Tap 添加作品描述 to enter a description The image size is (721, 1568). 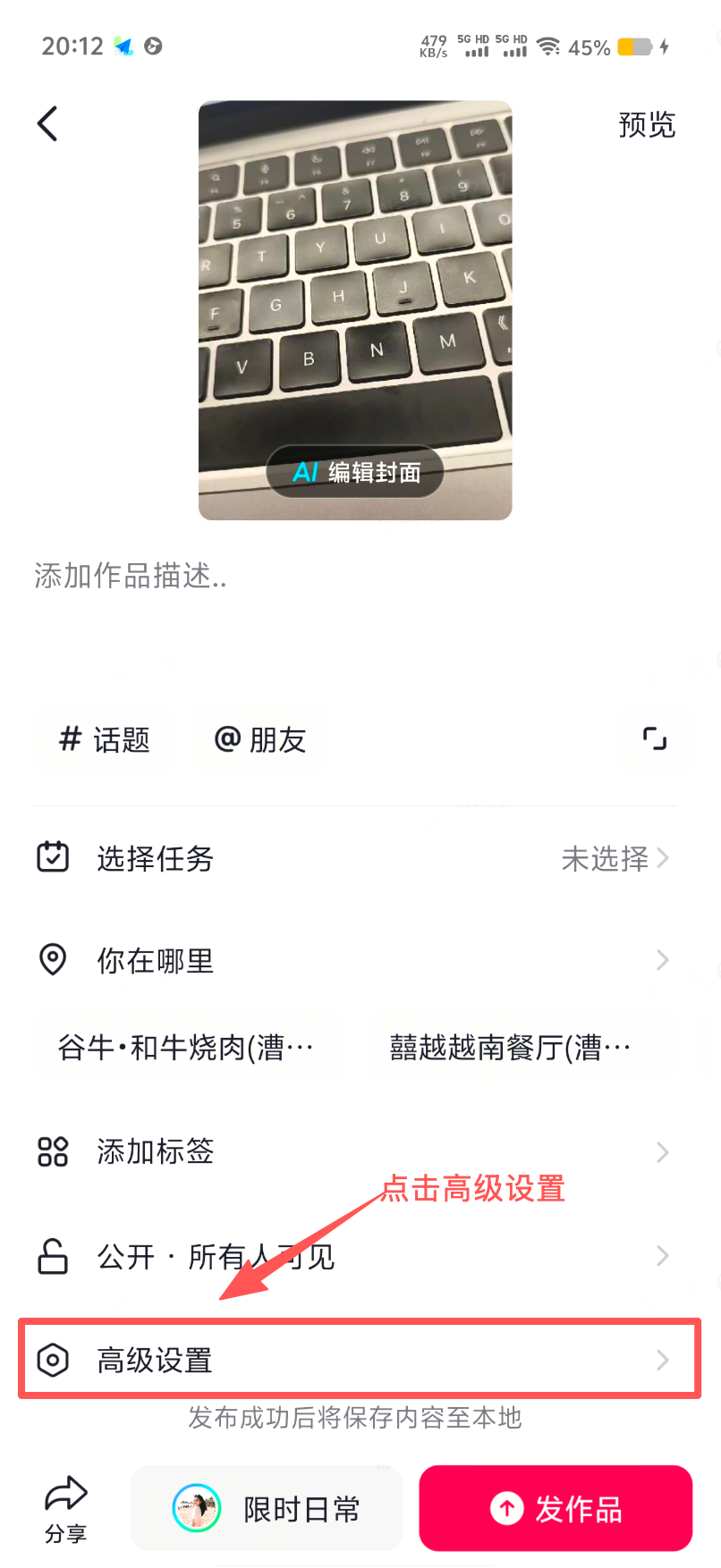(129, 576)
